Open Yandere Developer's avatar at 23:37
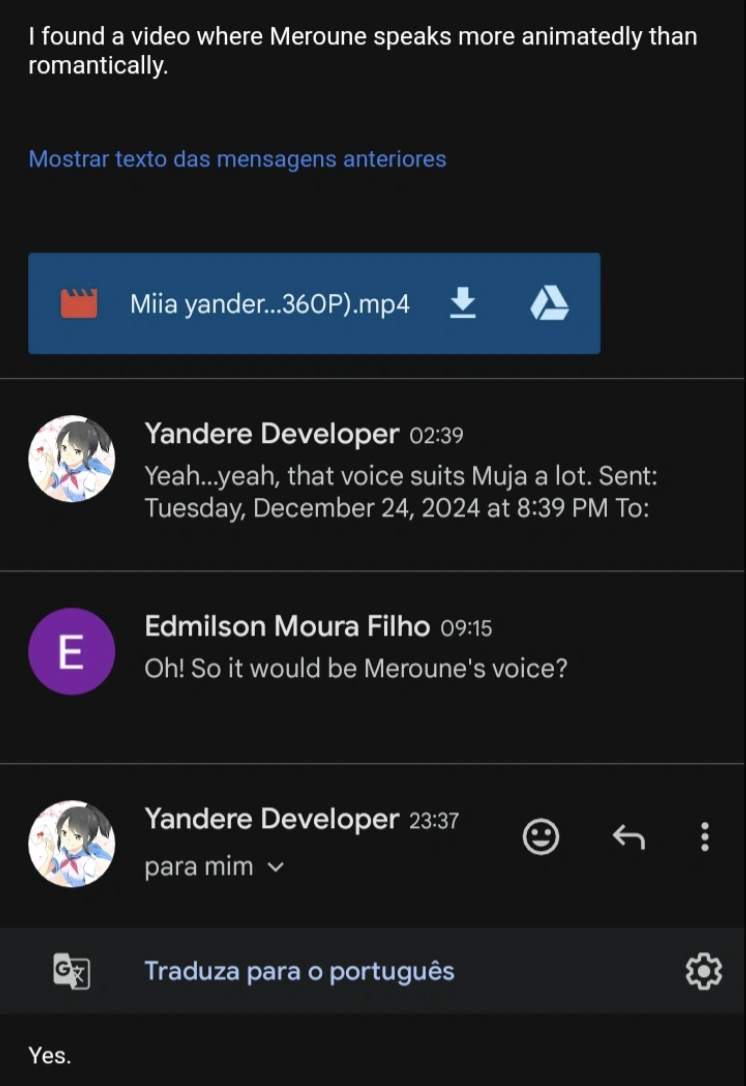The width and height of the screenshot is (746, 1086). point(71,843)
